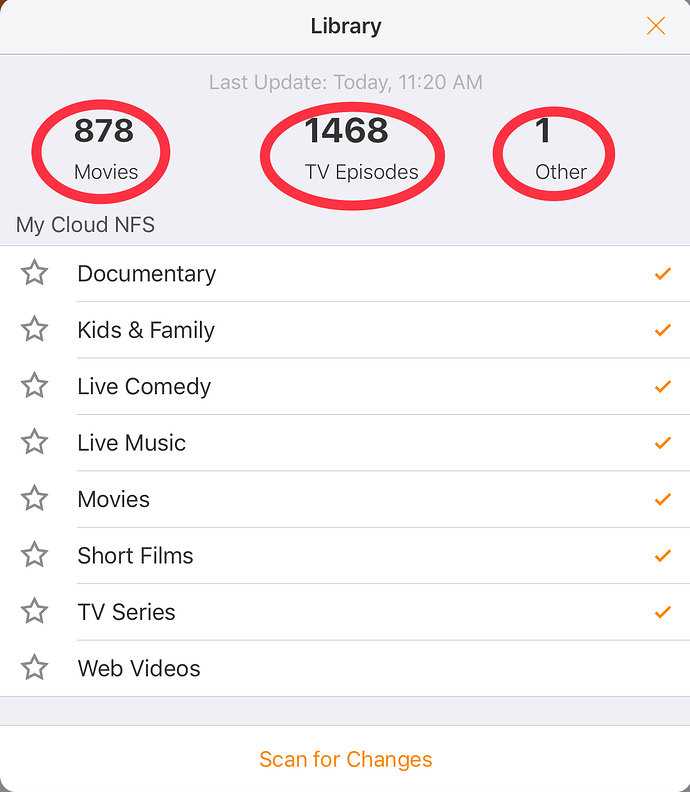690x792 pixels.
Task: Star the Live Music folder
Action: click(35, 442)
